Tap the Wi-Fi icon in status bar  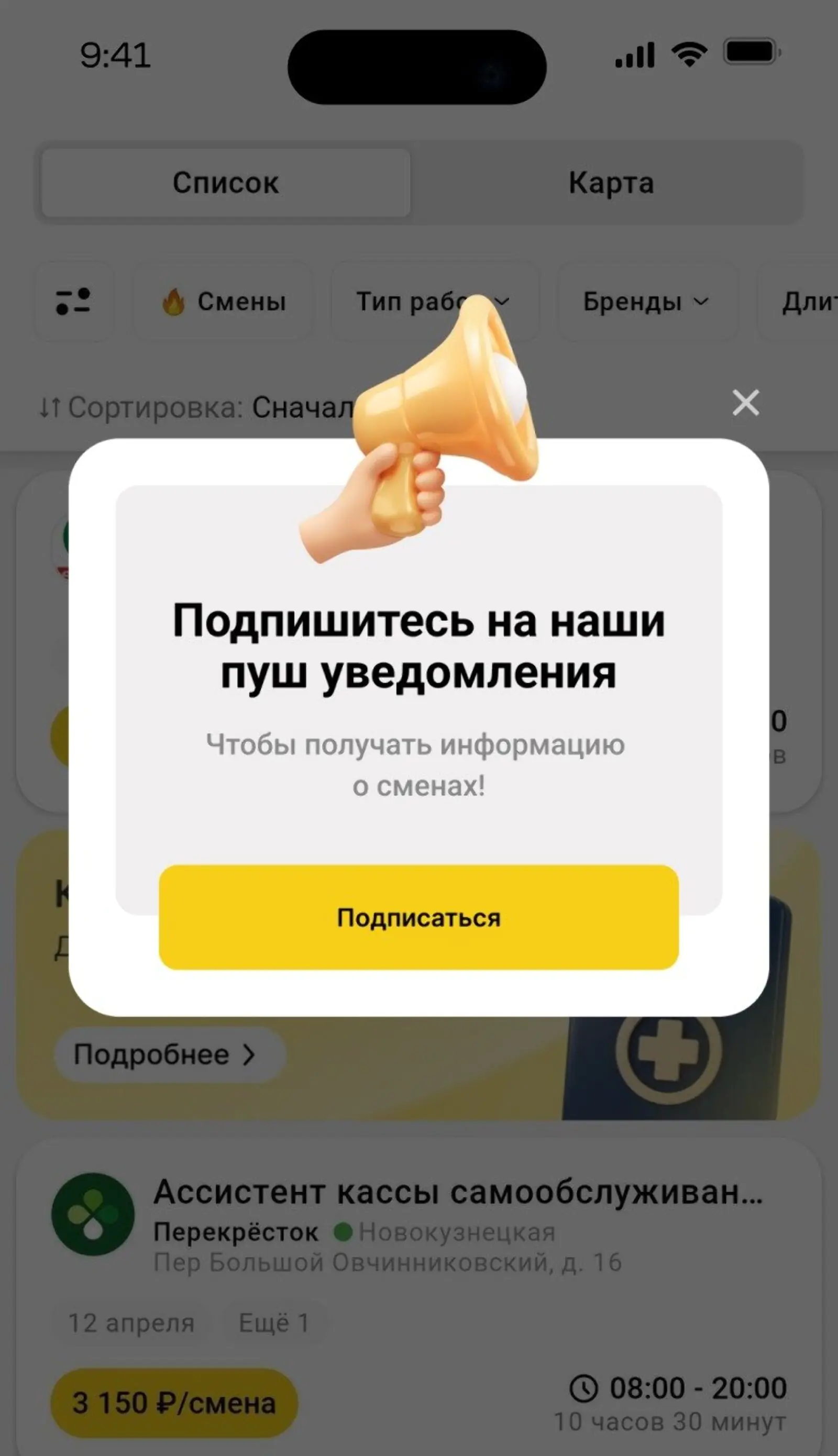(x=688, y=56)
